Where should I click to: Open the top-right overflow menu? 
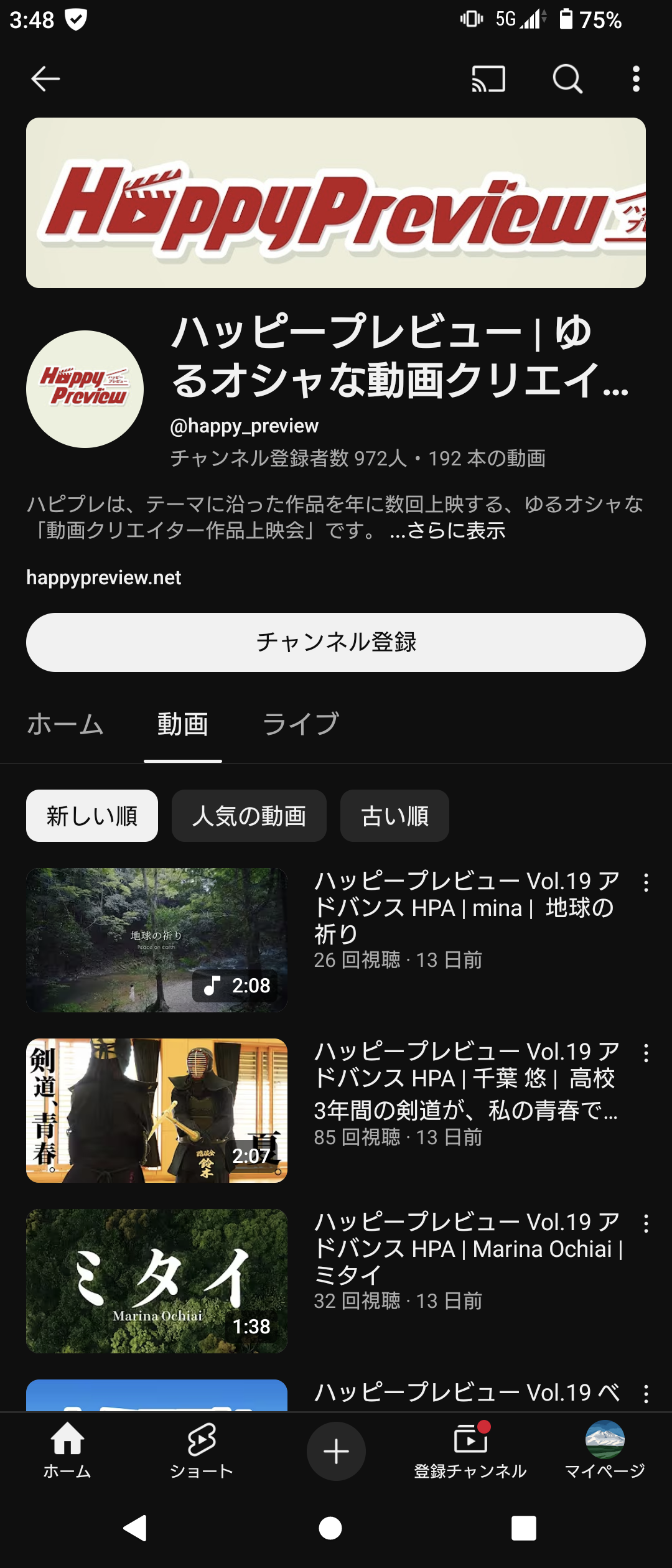point(636,79)
